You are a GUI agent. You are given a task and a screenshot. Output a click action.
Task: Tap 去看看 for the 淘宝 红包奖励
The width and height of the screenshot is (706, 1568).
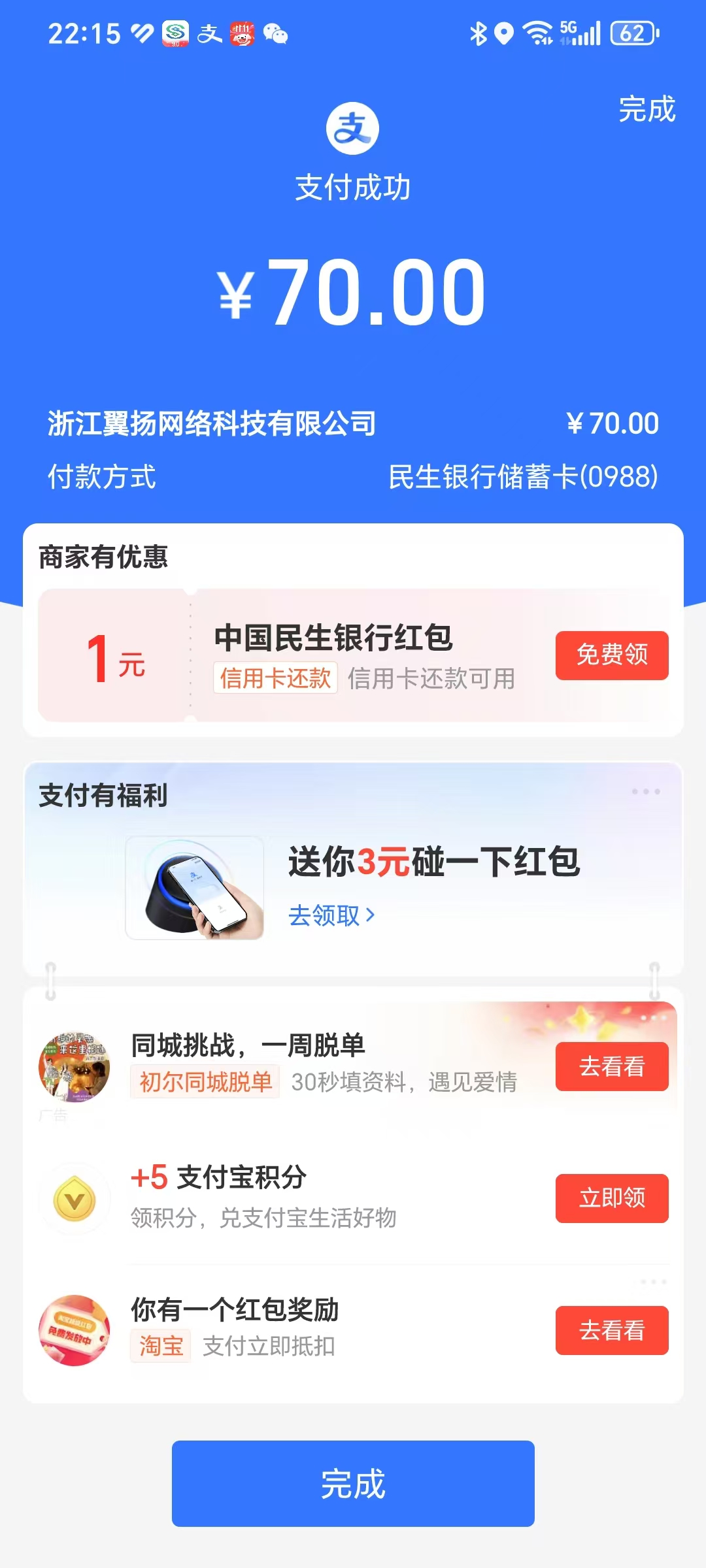[x=611, y=1330]
